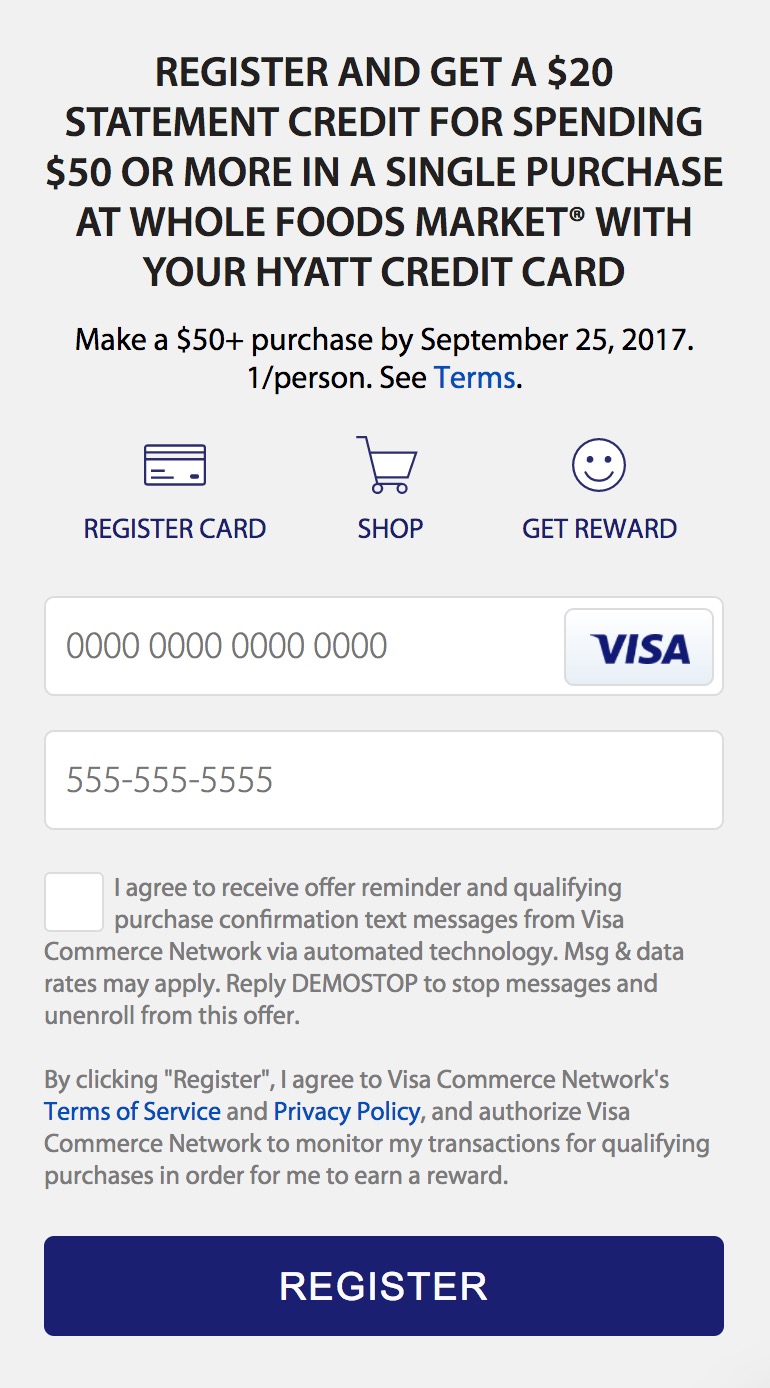Tap the Register button

383,1285
